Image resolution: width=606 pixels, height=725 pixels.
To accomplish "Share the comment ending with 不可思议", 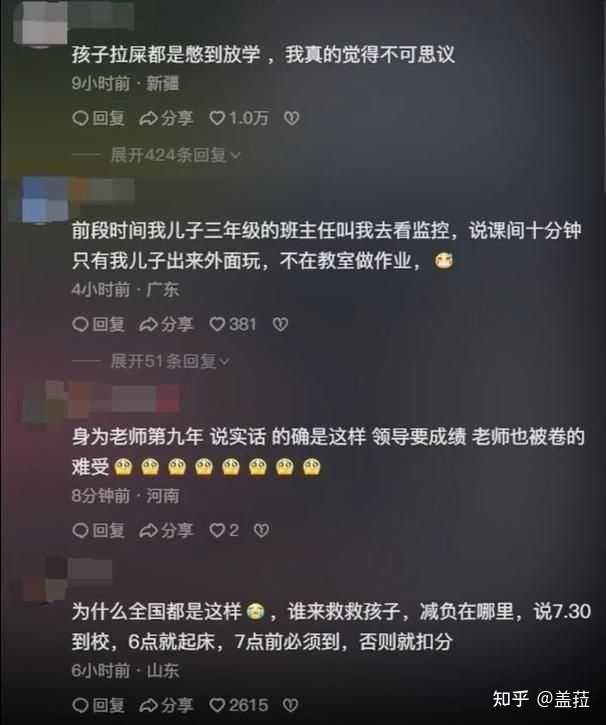I will tap(166, 118).
